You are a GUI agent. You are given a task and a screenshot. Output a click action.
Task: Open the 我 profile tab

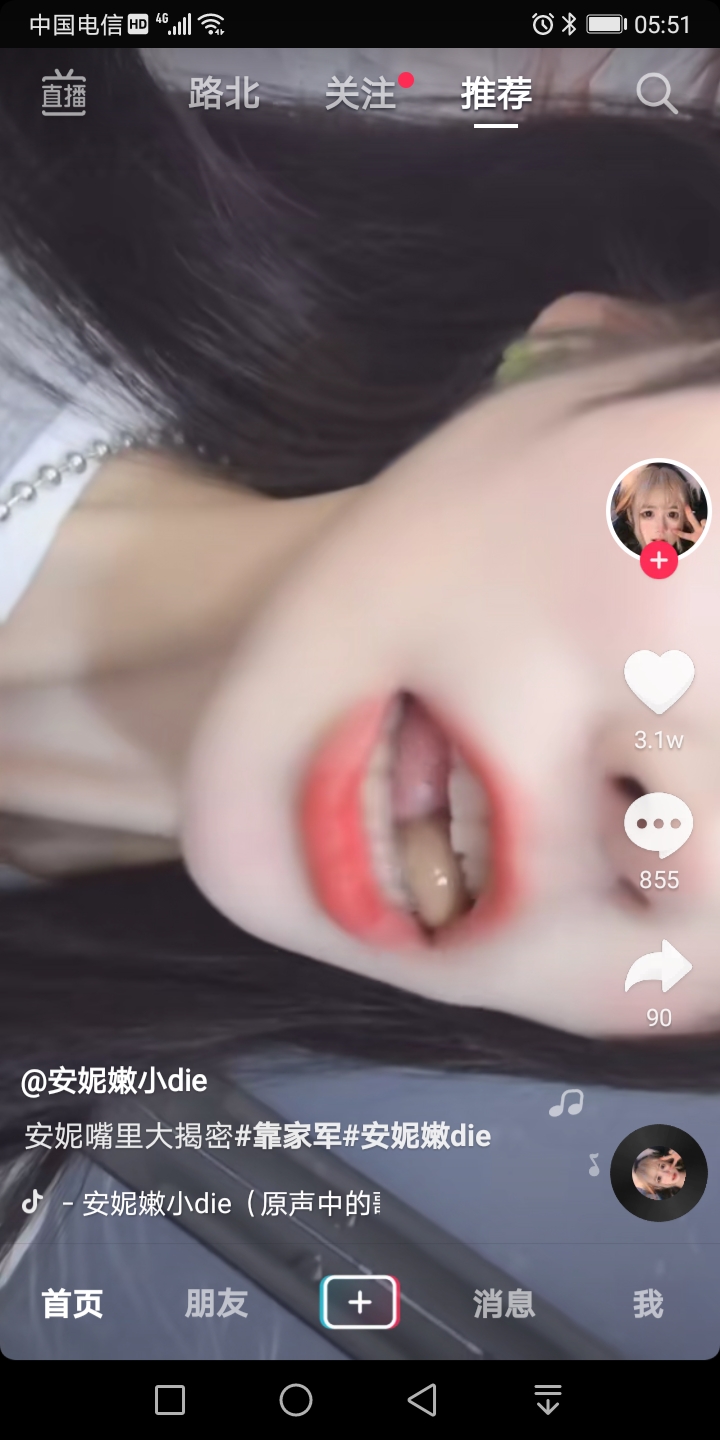(x=647, y=1304)
